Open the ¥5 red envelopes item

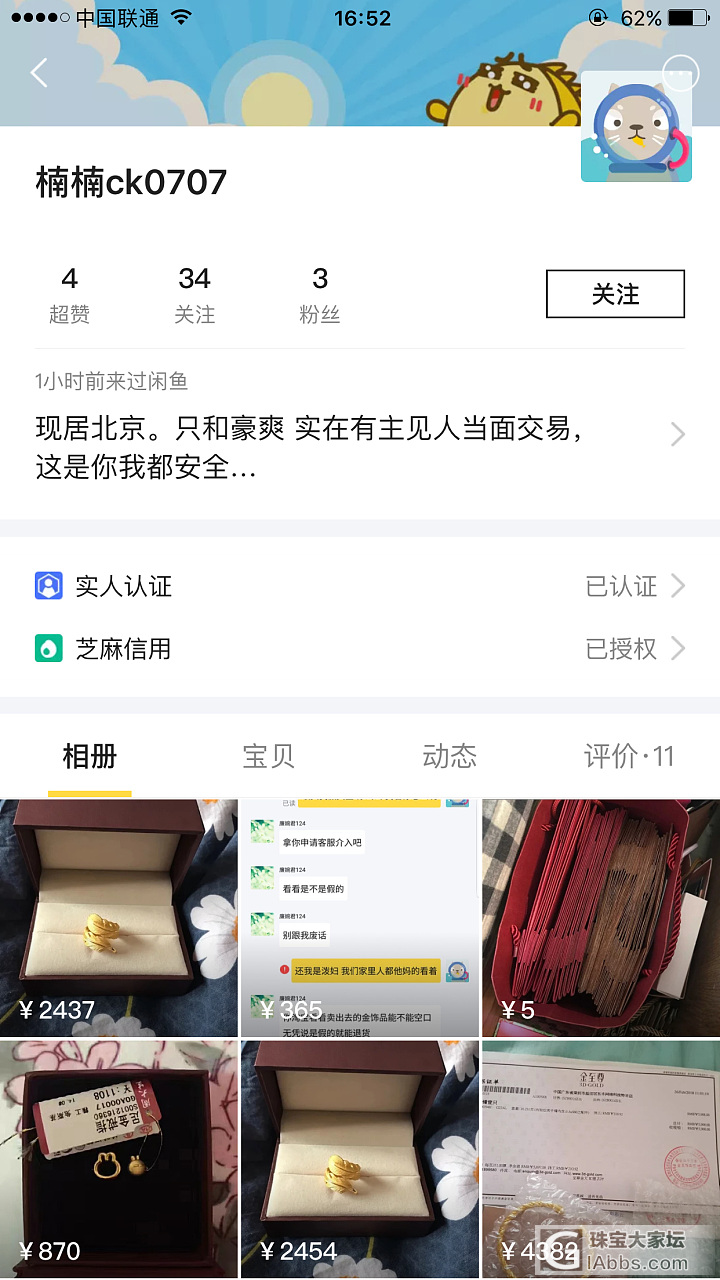[600, 918]
